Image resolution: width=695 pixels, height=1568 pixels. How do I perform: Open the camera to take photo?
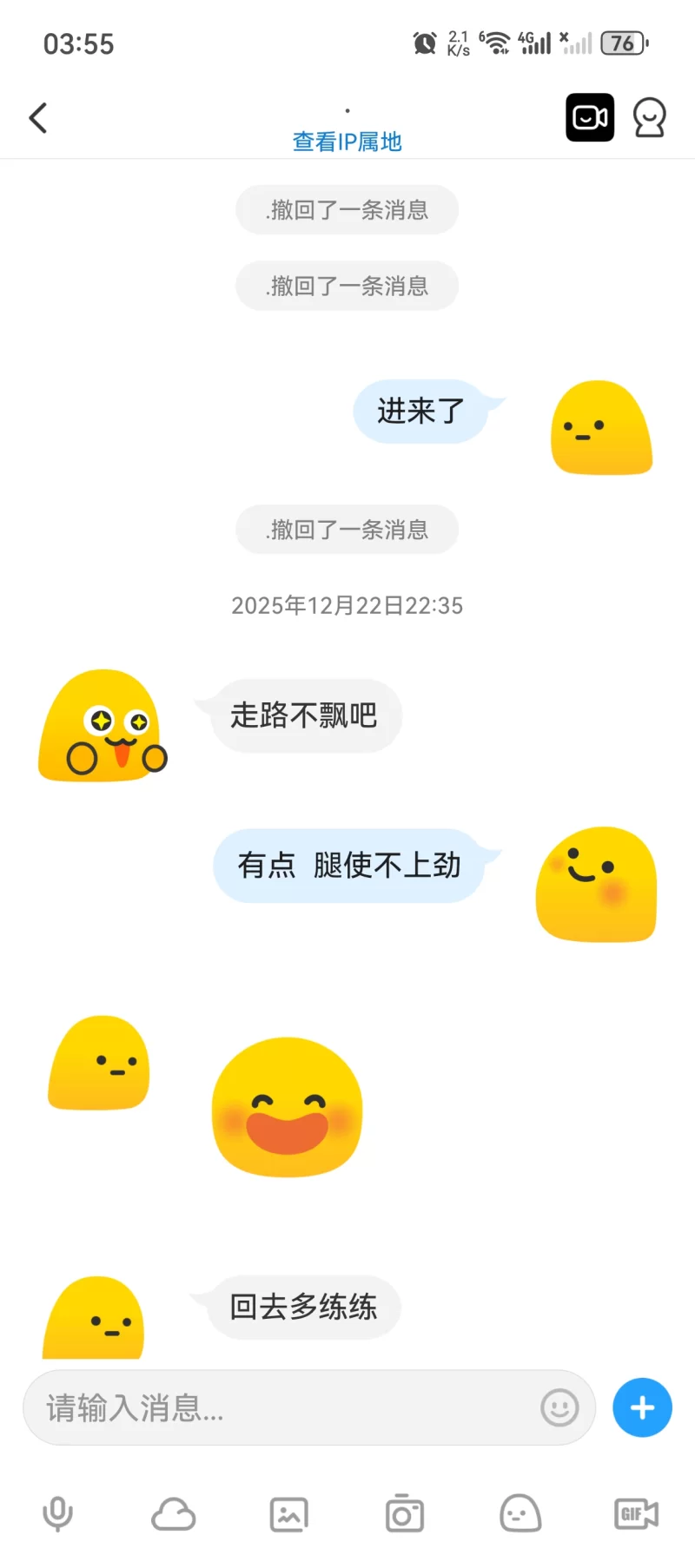point(405,1515)
